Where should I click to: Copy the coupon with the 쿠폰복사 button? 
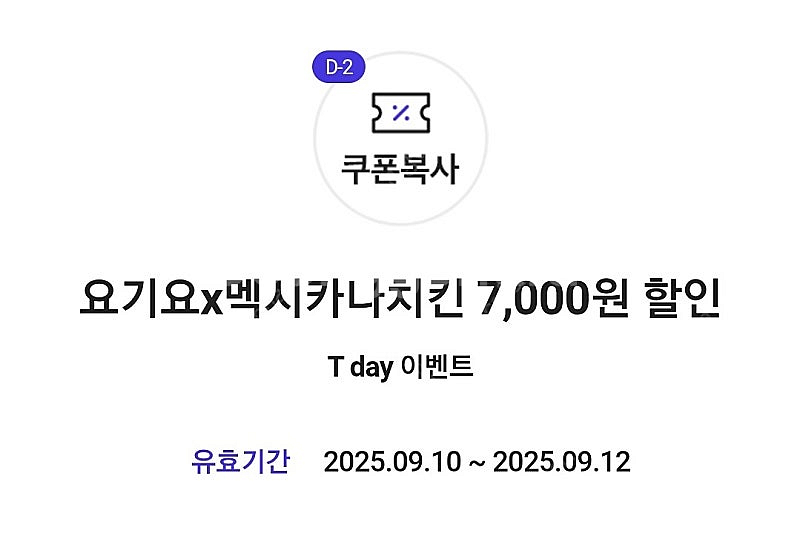(x=401, y=138)
